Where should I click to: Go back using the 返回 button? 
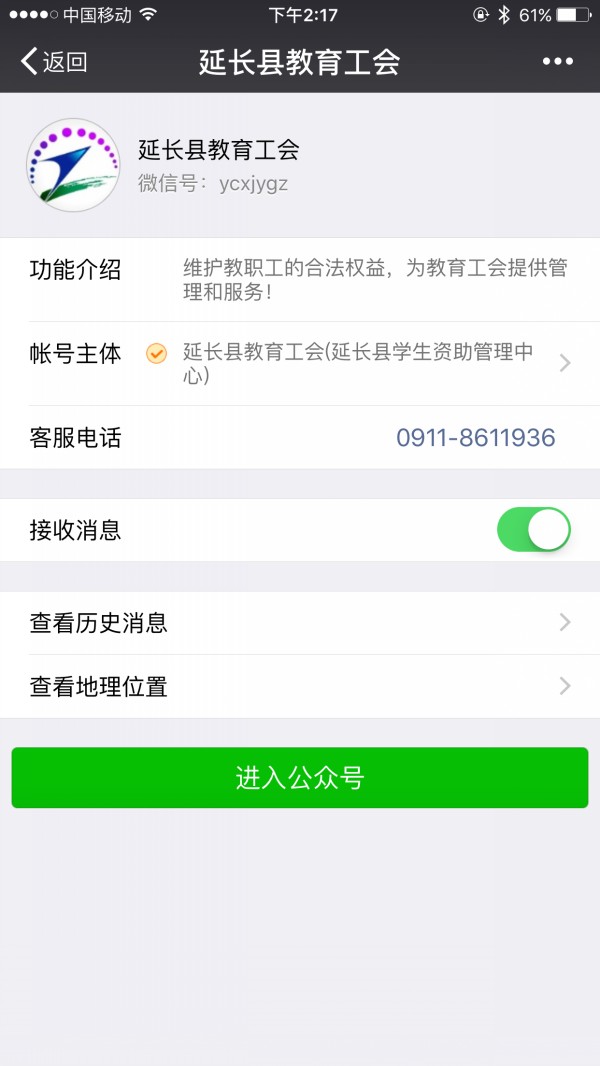pyautogui.click(x=54, y=62)
